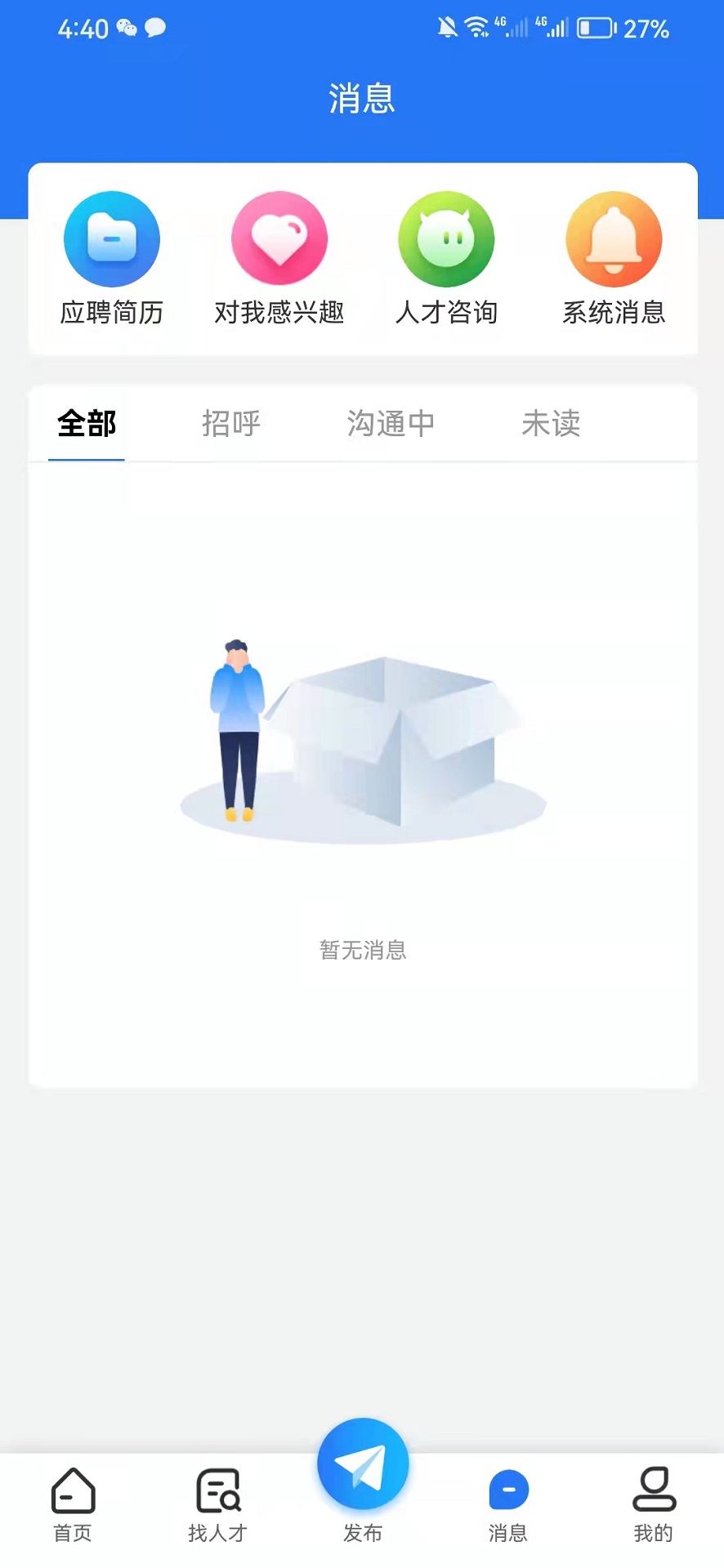The height and width of the screenshot is (1568, 724).
Task: Tap the 发布 paper plane publish icon
Action: coord(362,1463)
